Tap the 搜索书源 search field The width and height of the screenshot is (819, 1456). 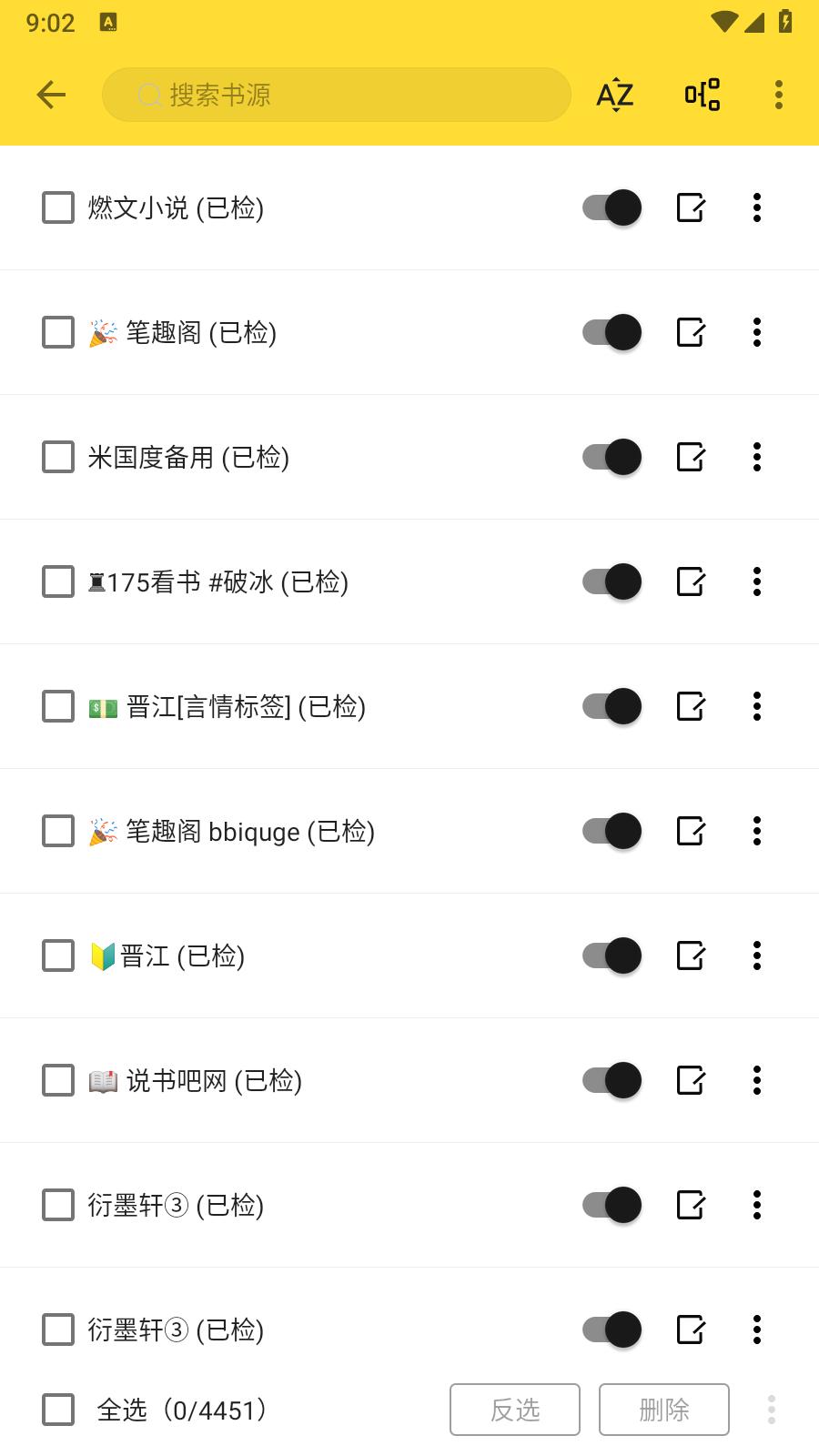[x=336, y=94]
